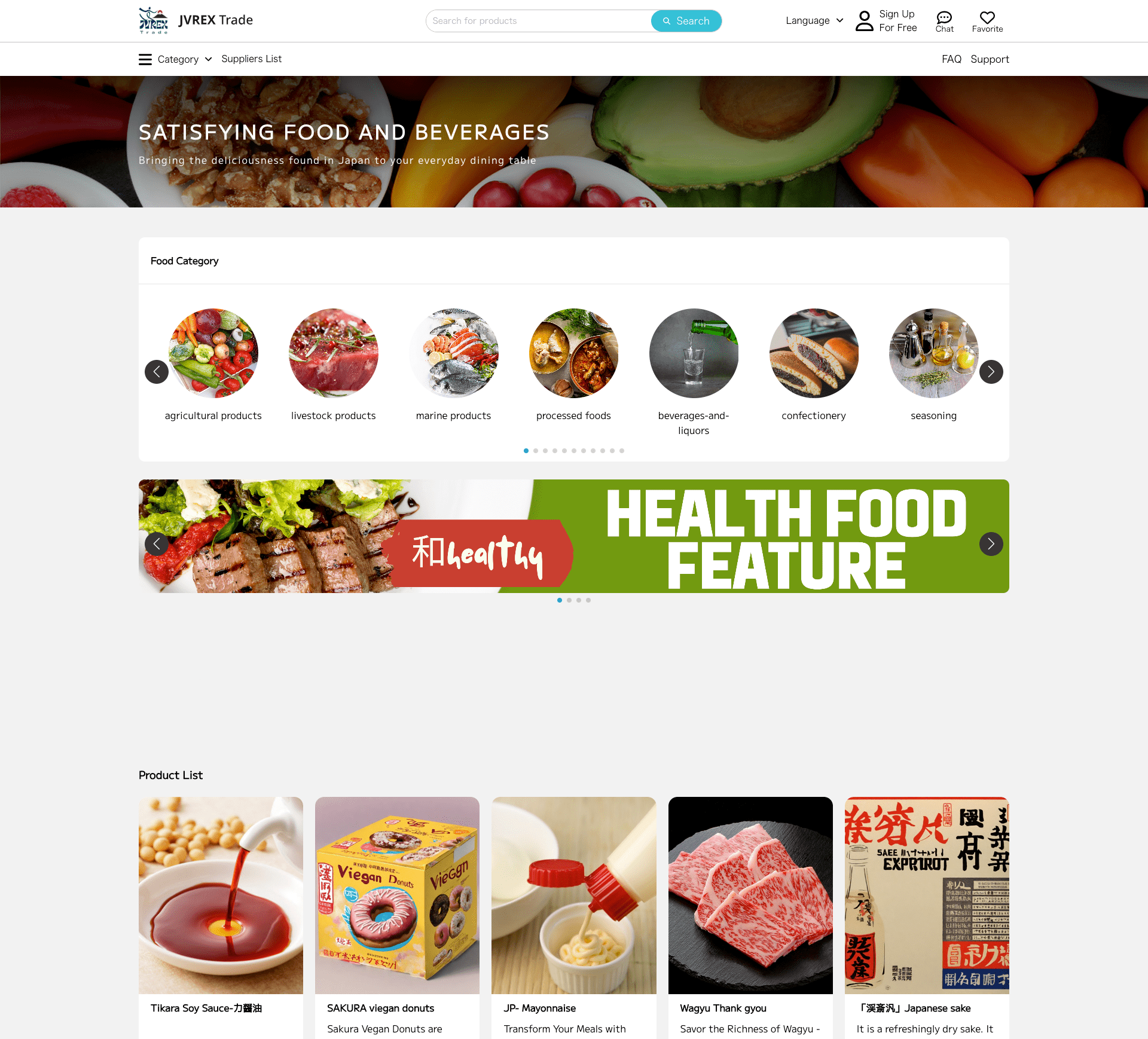Show next food categories with right arrow

[x=991, y=372]
